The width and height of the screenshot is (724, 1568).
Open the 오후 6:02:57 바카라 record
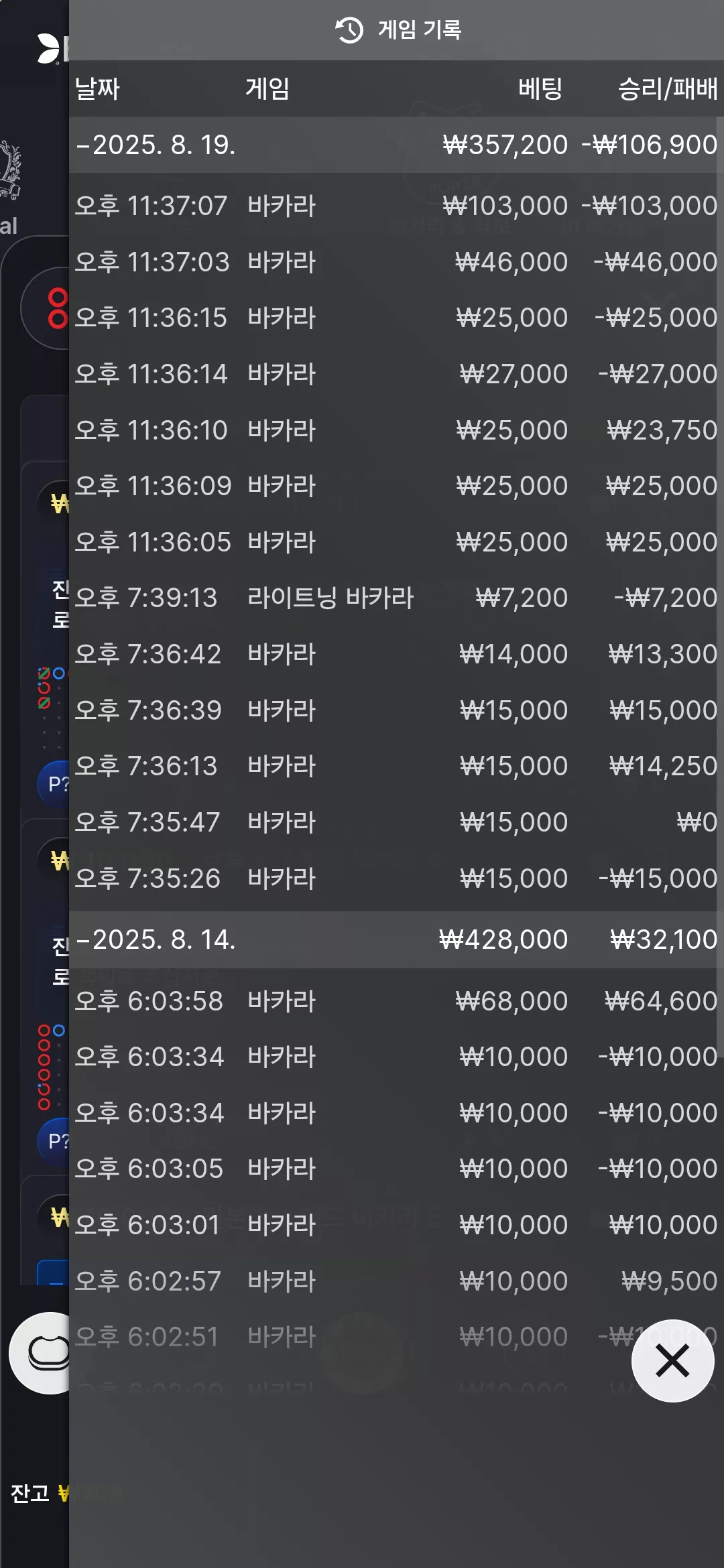pyautogui.click(x=396, y=1281)
